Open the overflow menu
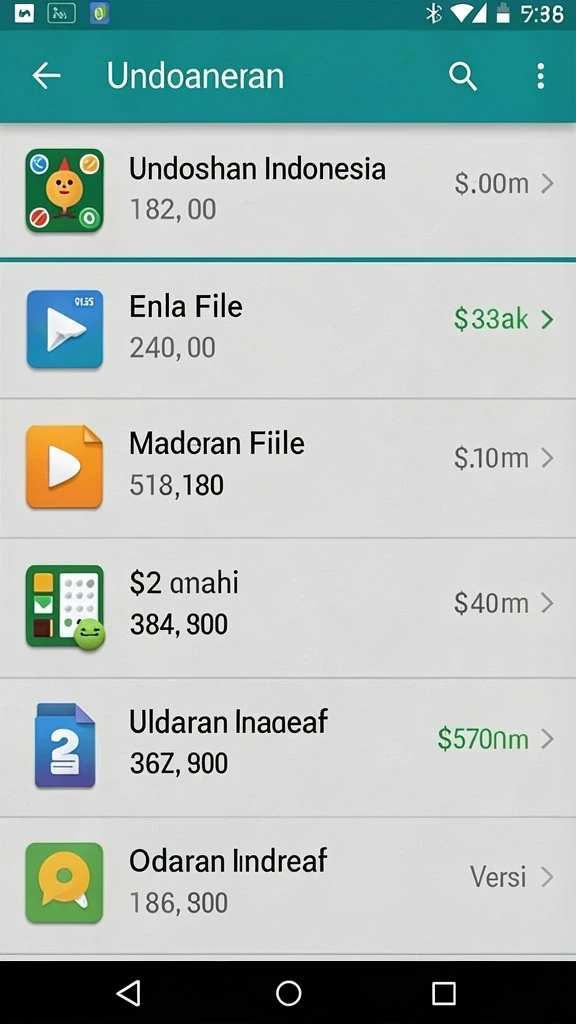This screenshot has width=576, height=1024. click(540, 76)
